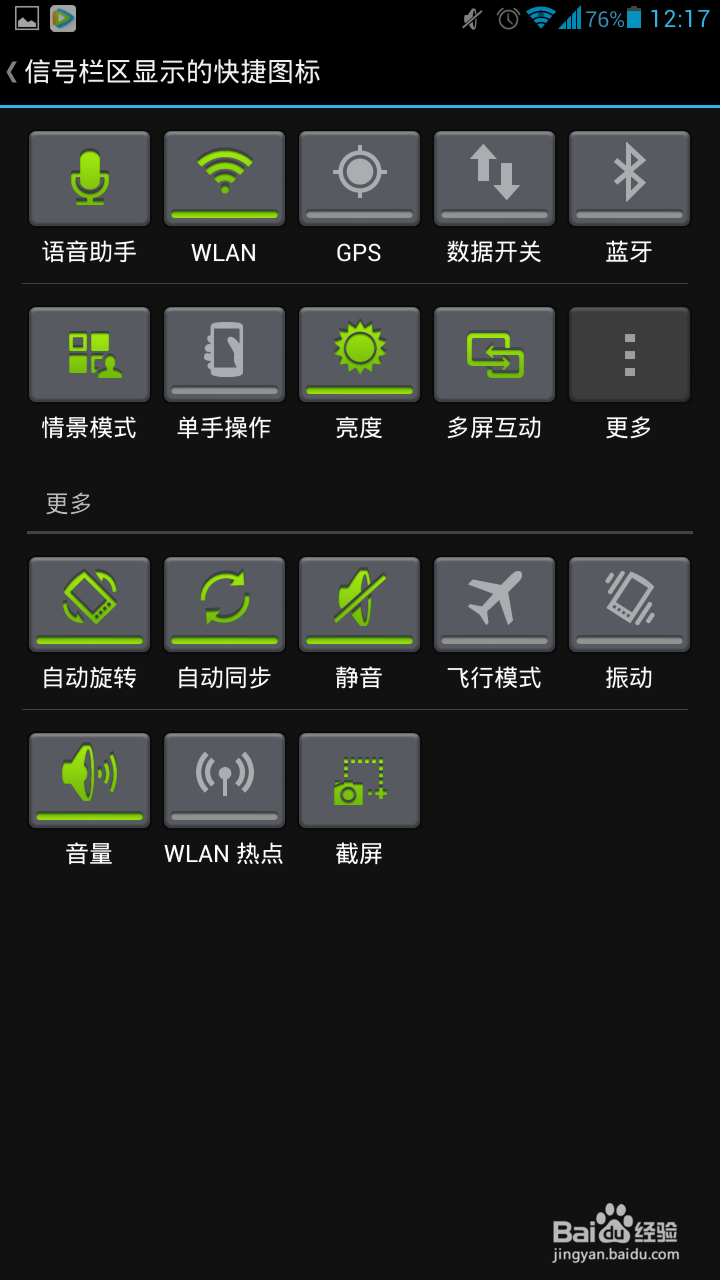This screenshot has width=720, height=1280.
Task: Enable 振动 vibration mode
Action: [x=629, y=604]
